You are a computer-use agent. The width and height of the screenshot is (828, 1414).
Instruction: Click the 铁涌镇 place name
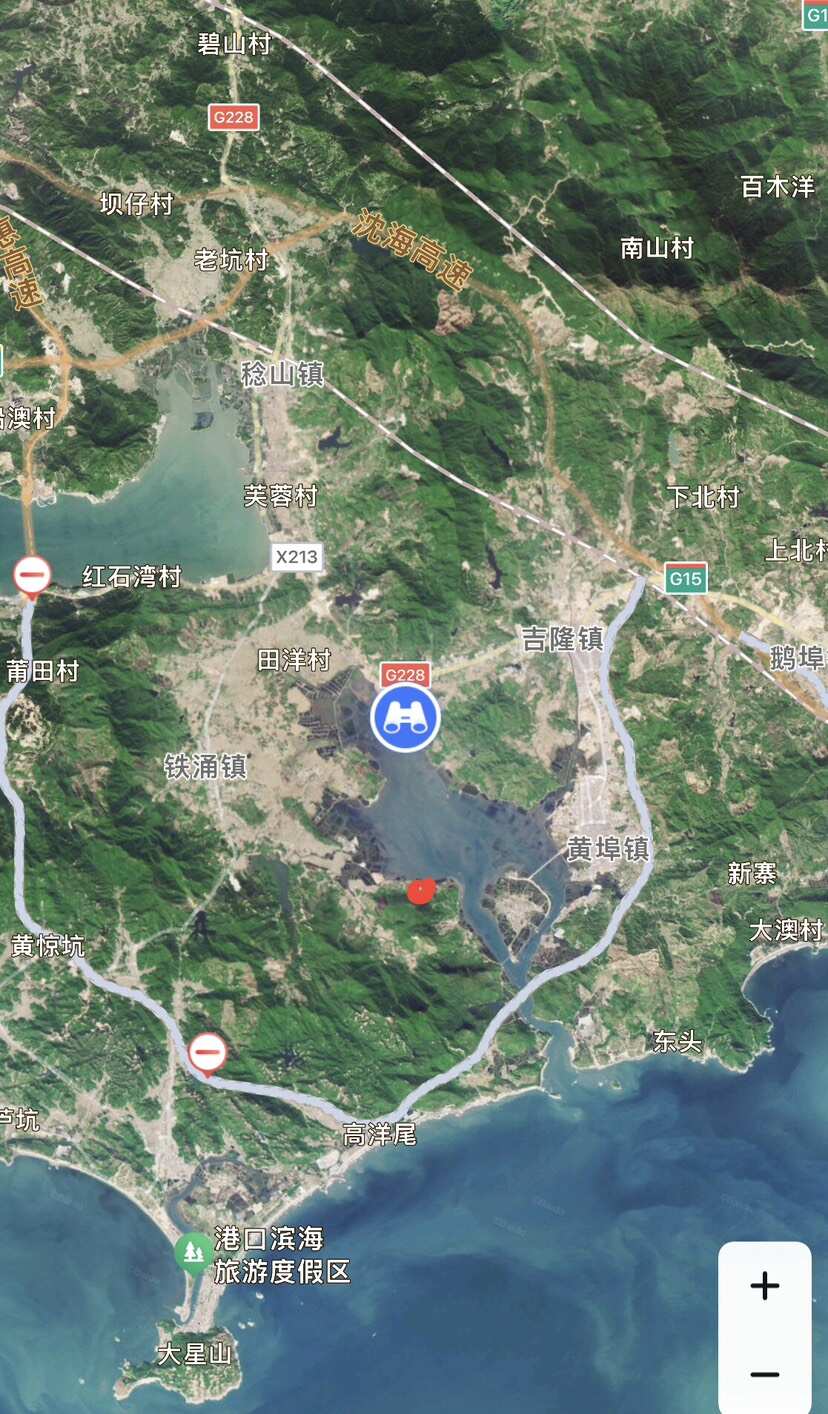pyautogui.click(x=207, y=767)
